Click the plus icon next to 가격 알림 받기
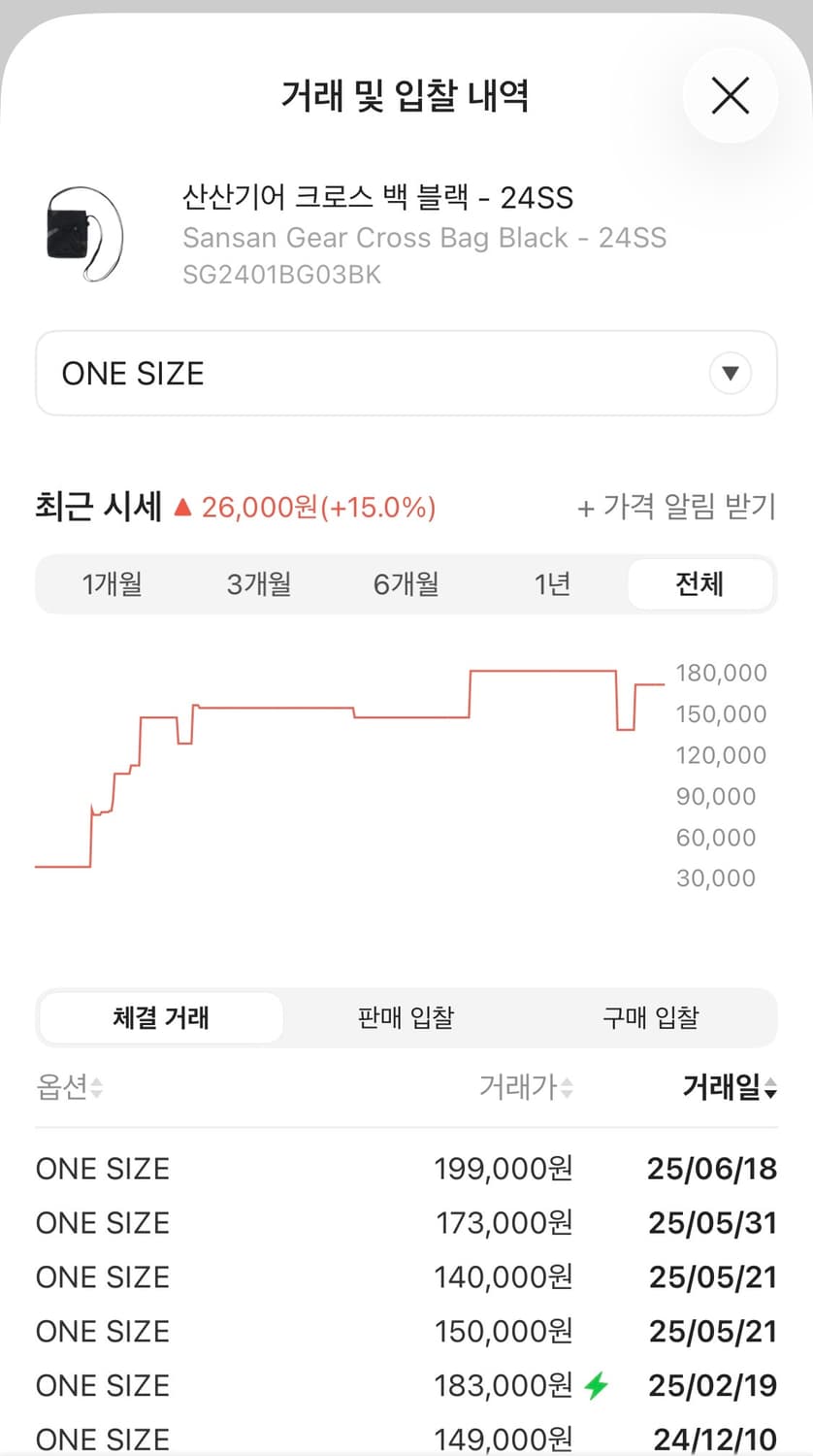This screenshot has width=813, height=1456. pos(586,507)
